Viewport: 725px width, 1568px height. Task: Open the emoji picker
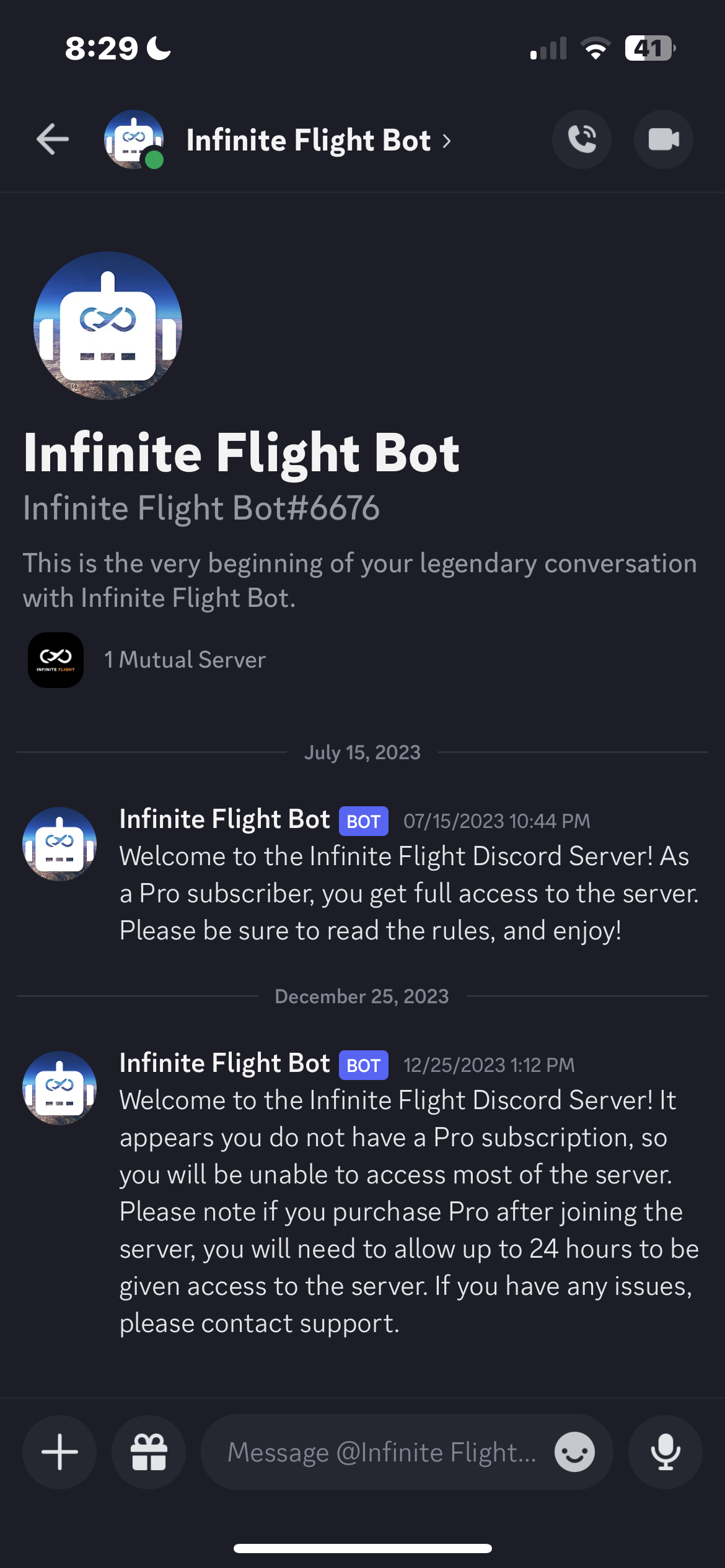[x=574, y=1452]
